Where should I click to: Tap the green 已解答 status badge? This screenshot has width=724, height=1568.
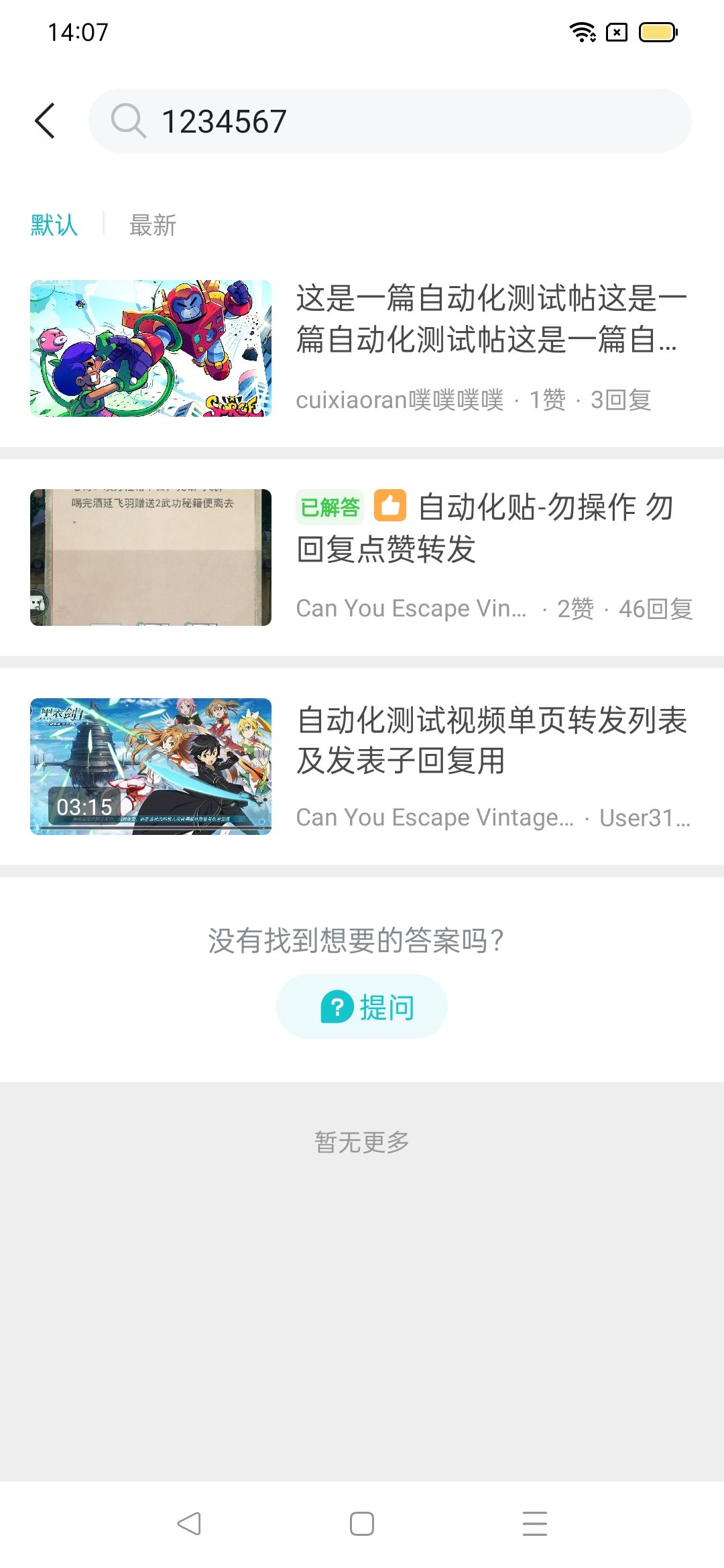pyautogui.click(x=330, y=507)
